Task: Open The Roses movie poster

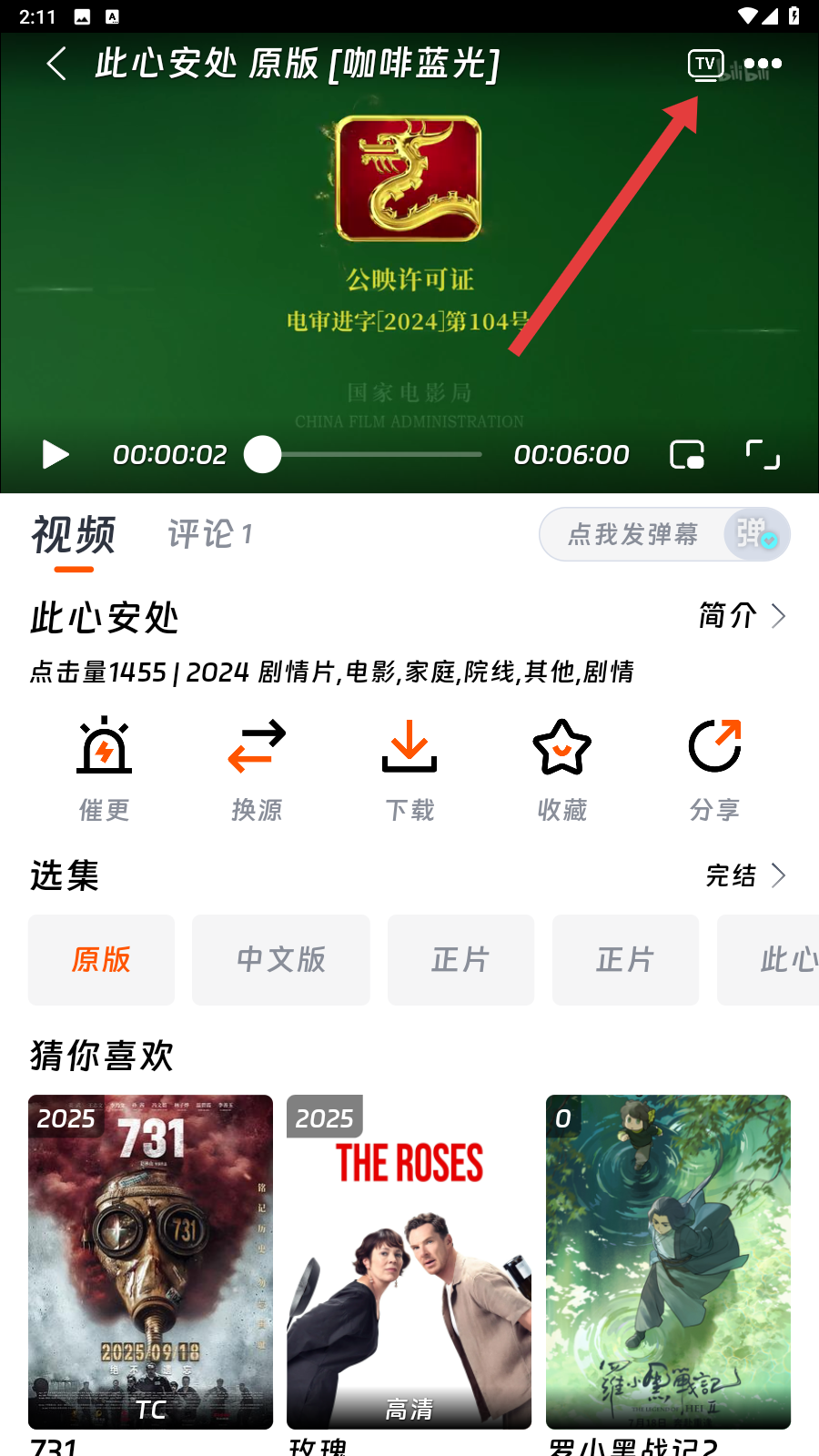Action: point(409,1261)
